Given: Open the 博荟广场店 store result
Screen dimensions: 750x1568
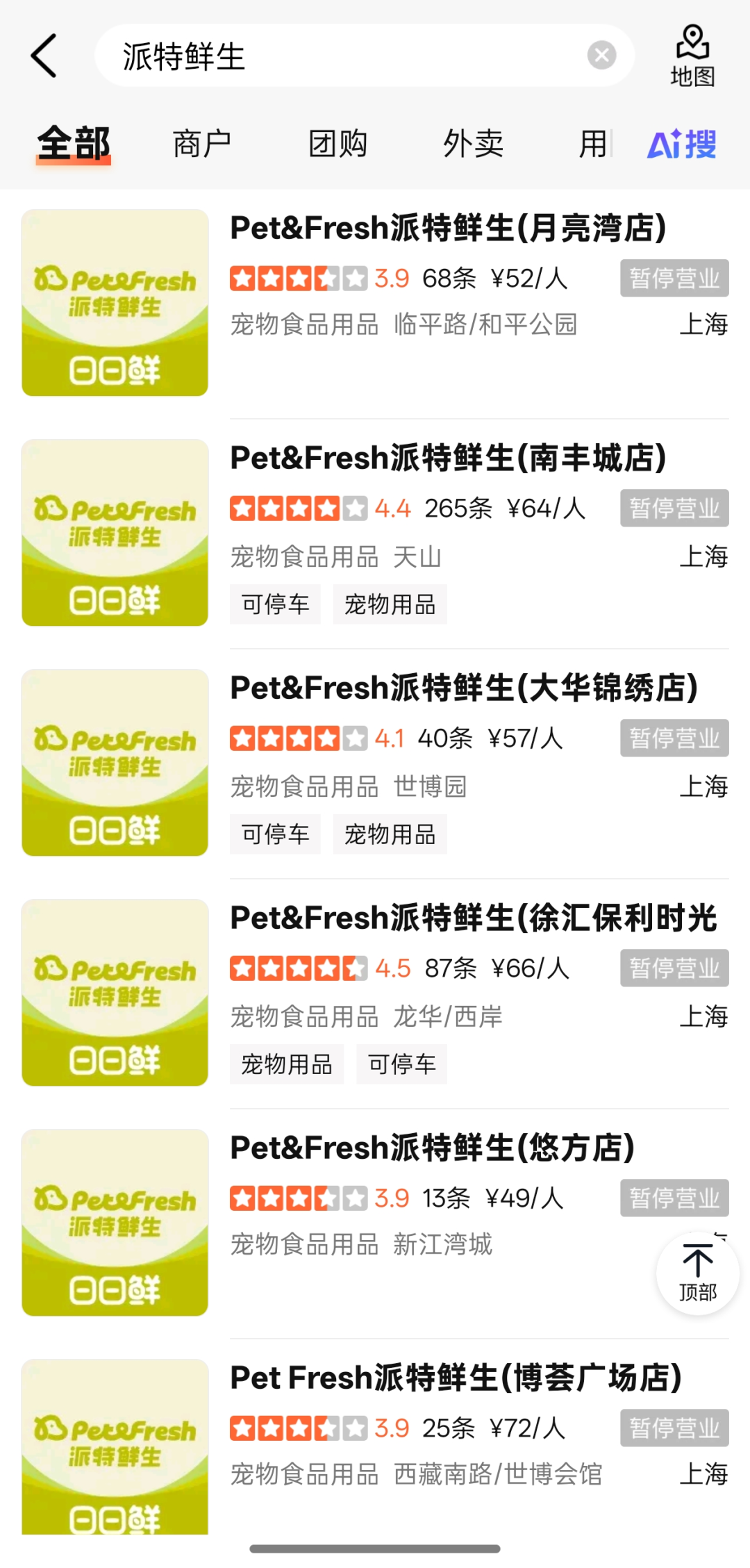Looking at the screenshot, I should [456, 1378].
